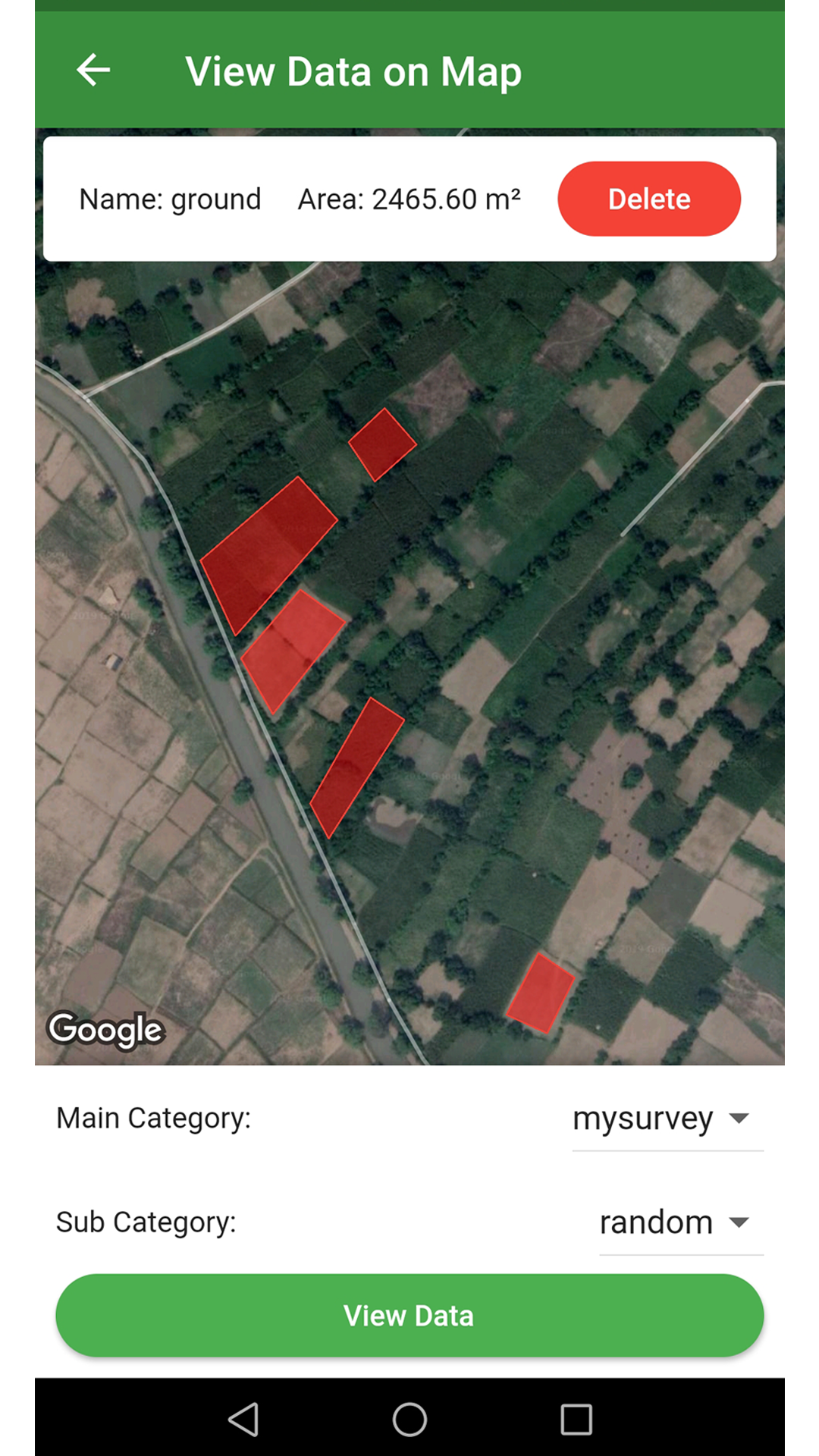Delete the ground area entry

(648, 199)
